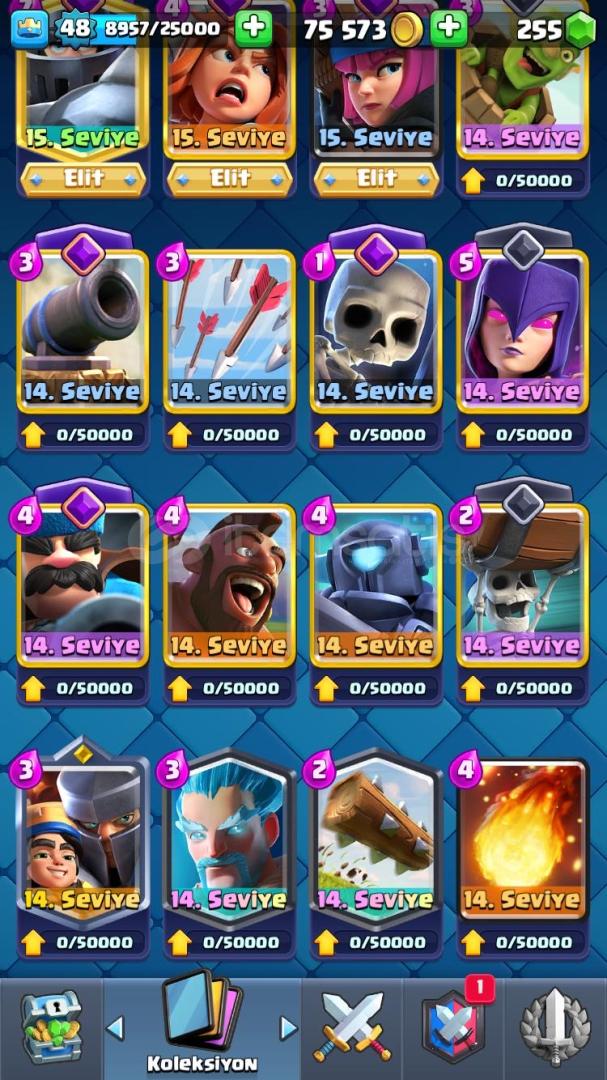Open the Shop chest tab
607x1080 pixels.
(51, 1027)
